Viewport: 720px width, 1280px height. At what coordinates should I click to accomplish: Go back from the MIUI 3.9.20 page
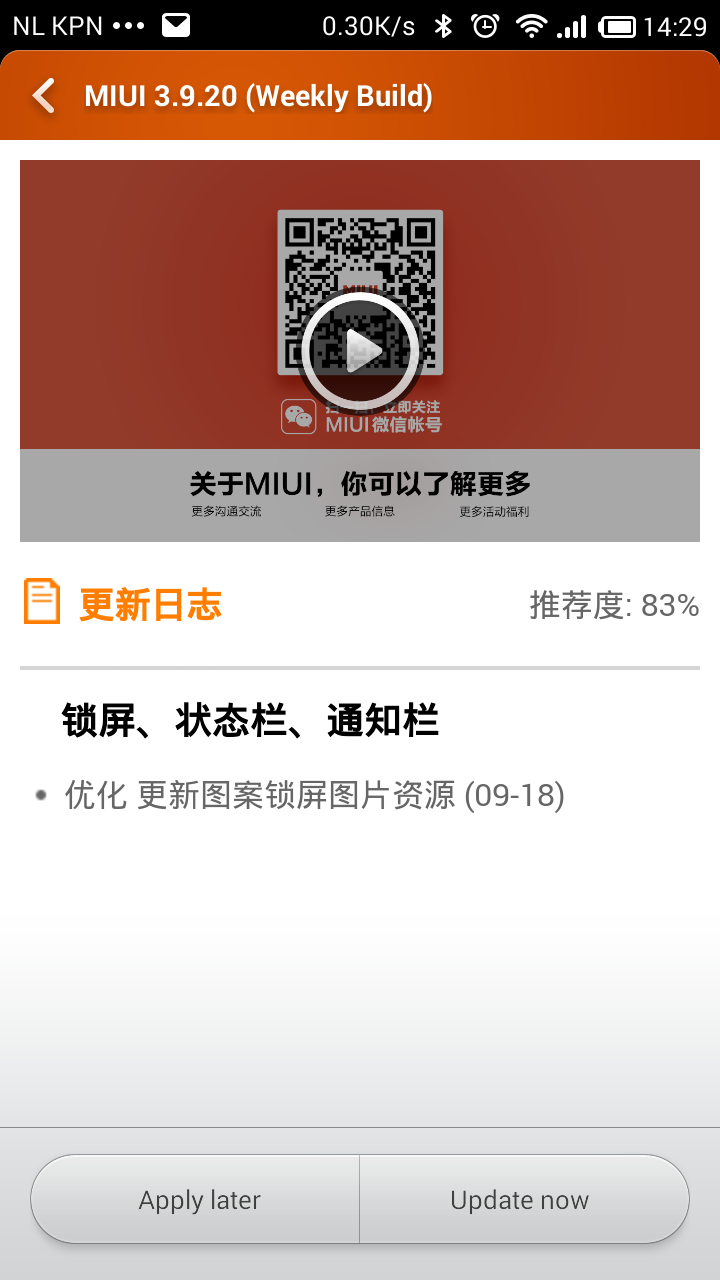point(43,96)
